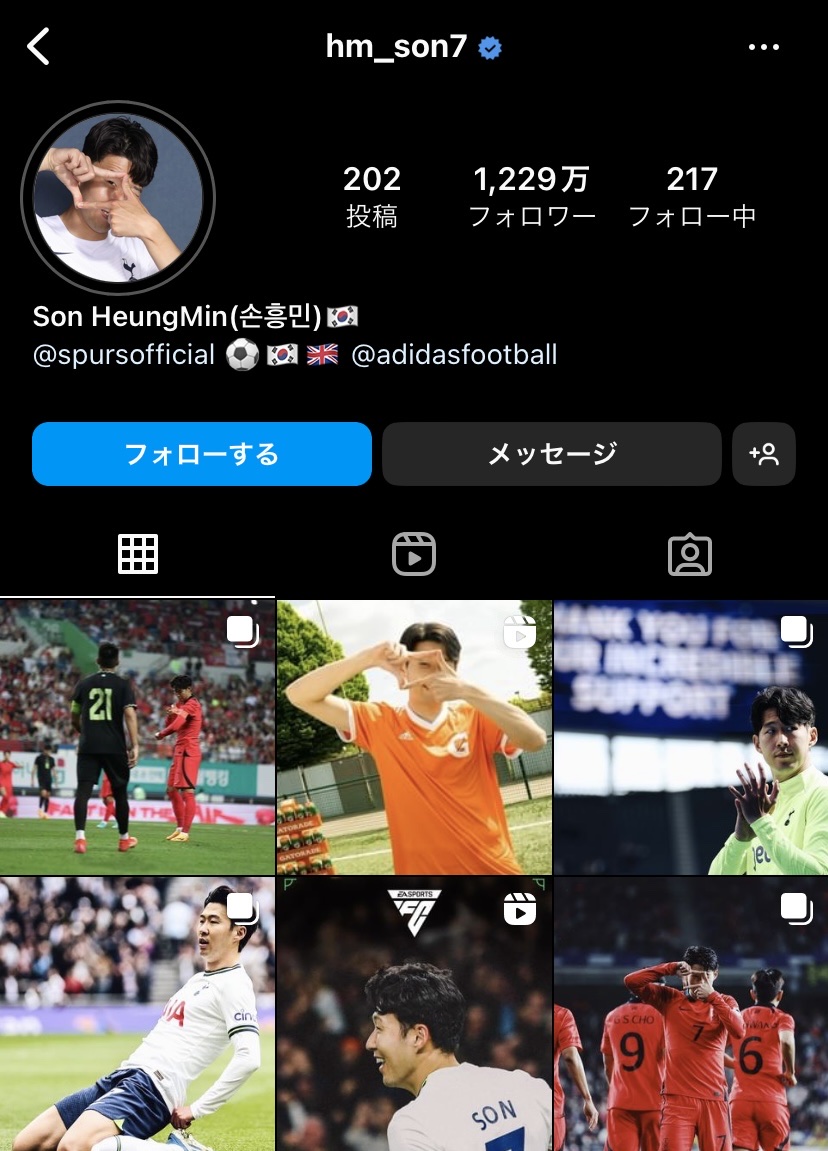View the 1,229万 followers list

pyautogui.click(x=532, y=196)
